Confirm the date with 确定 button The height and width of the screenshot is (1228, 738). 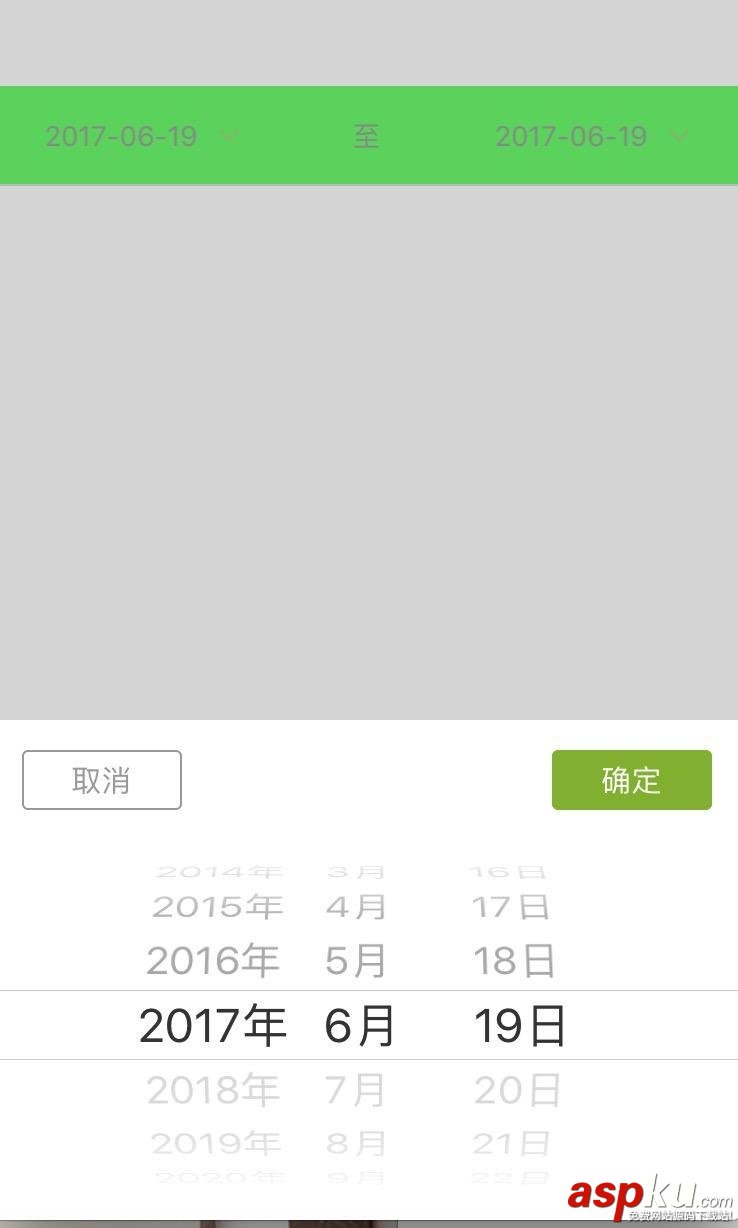[631, 780]
